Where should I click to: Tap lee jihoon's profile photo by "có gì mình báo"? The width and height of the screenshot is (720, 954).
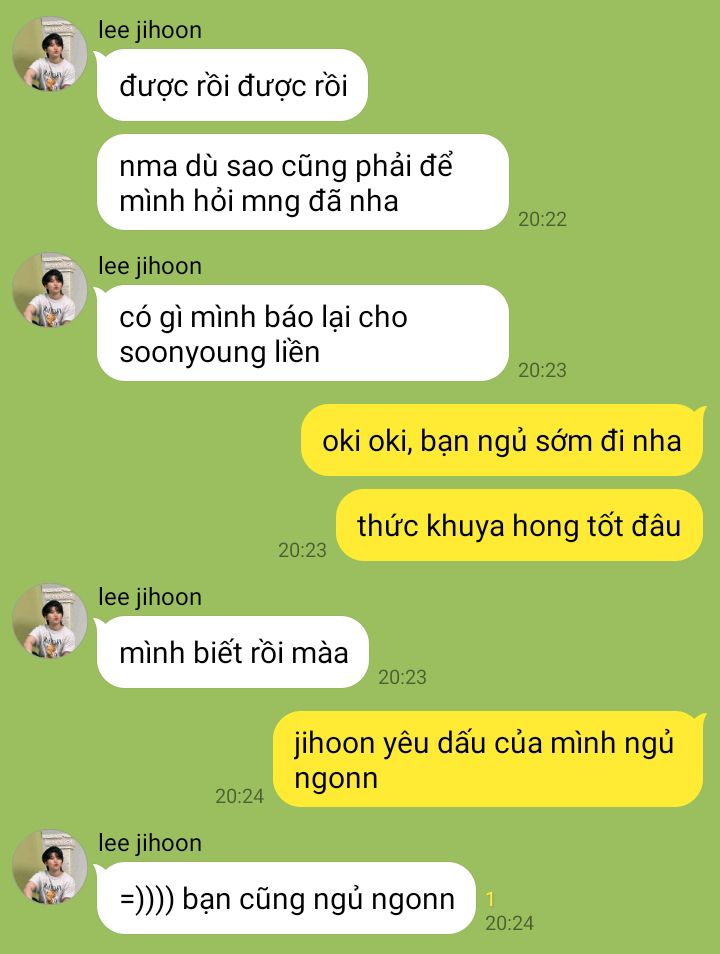(x=50, y=290)
